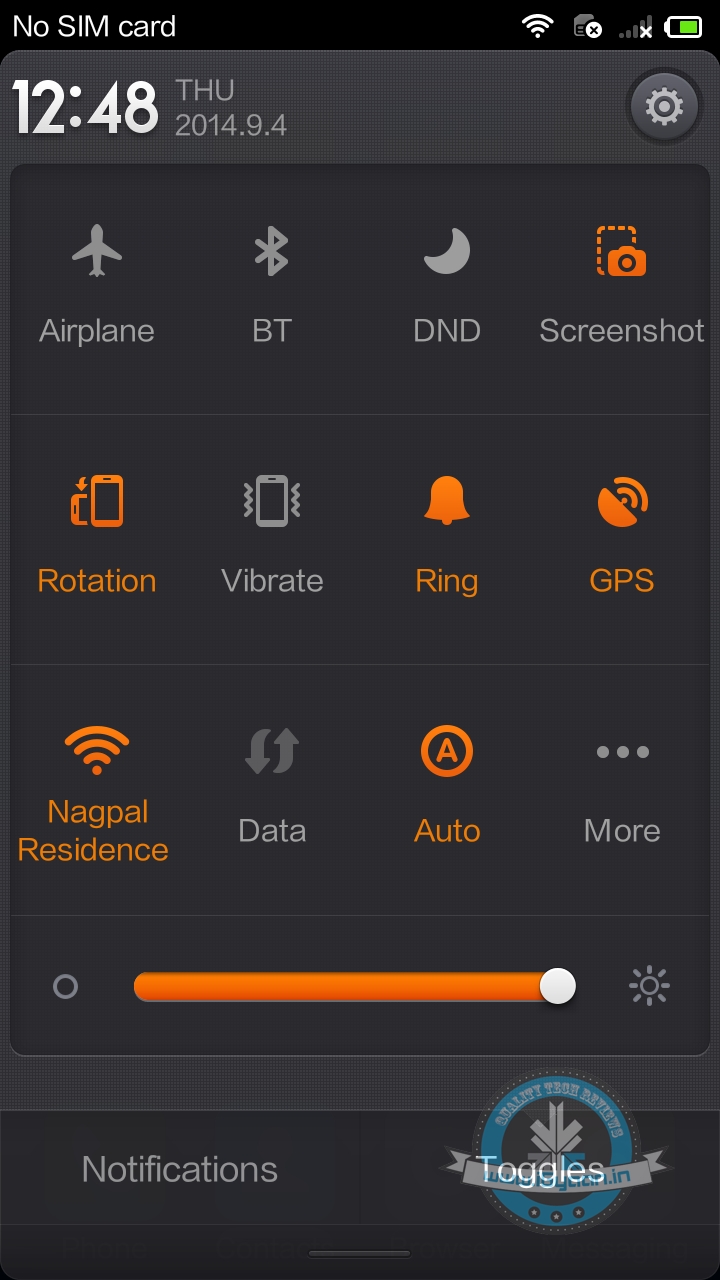Open settings via the gear icon

(x=664, y=106)
